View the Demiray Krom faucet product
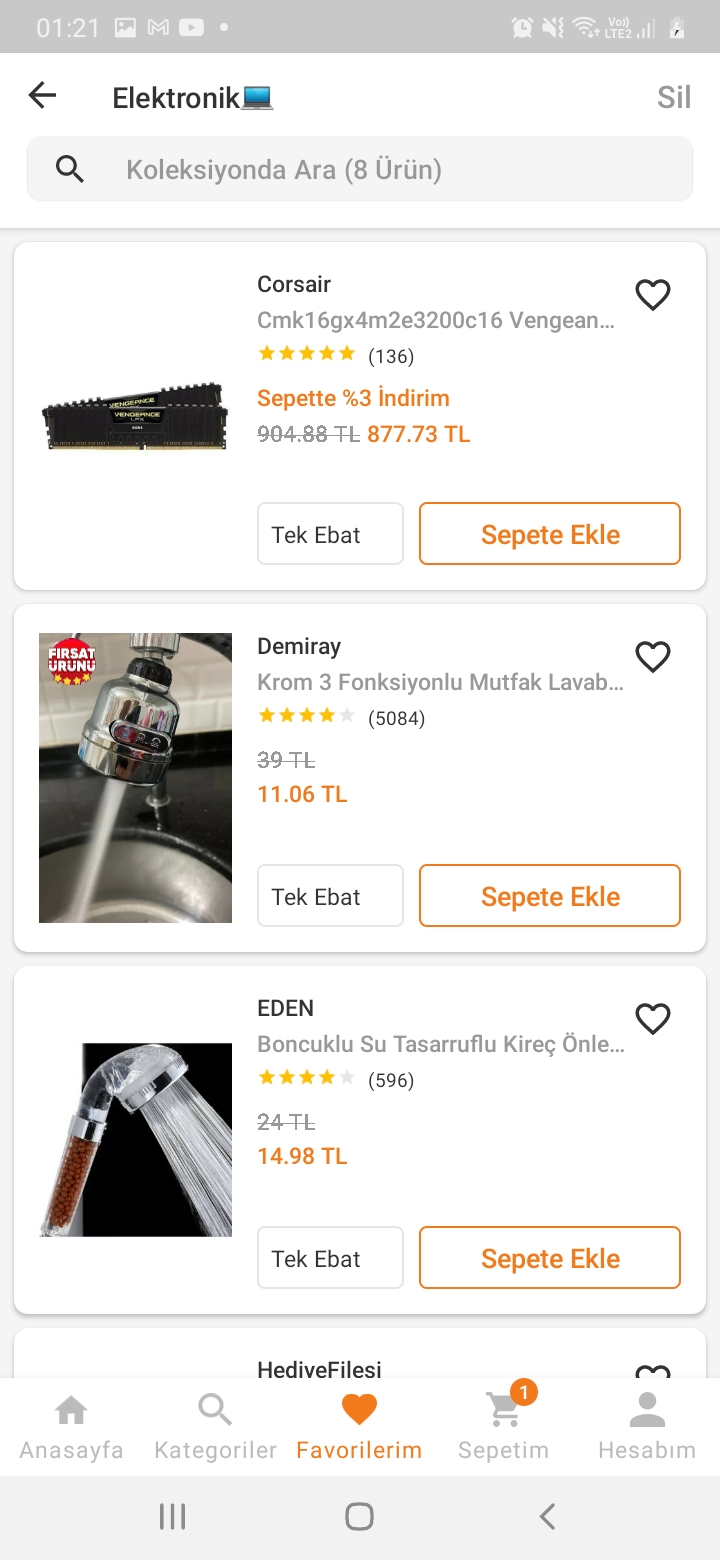 pyautogui.click(x=439, y=683)
